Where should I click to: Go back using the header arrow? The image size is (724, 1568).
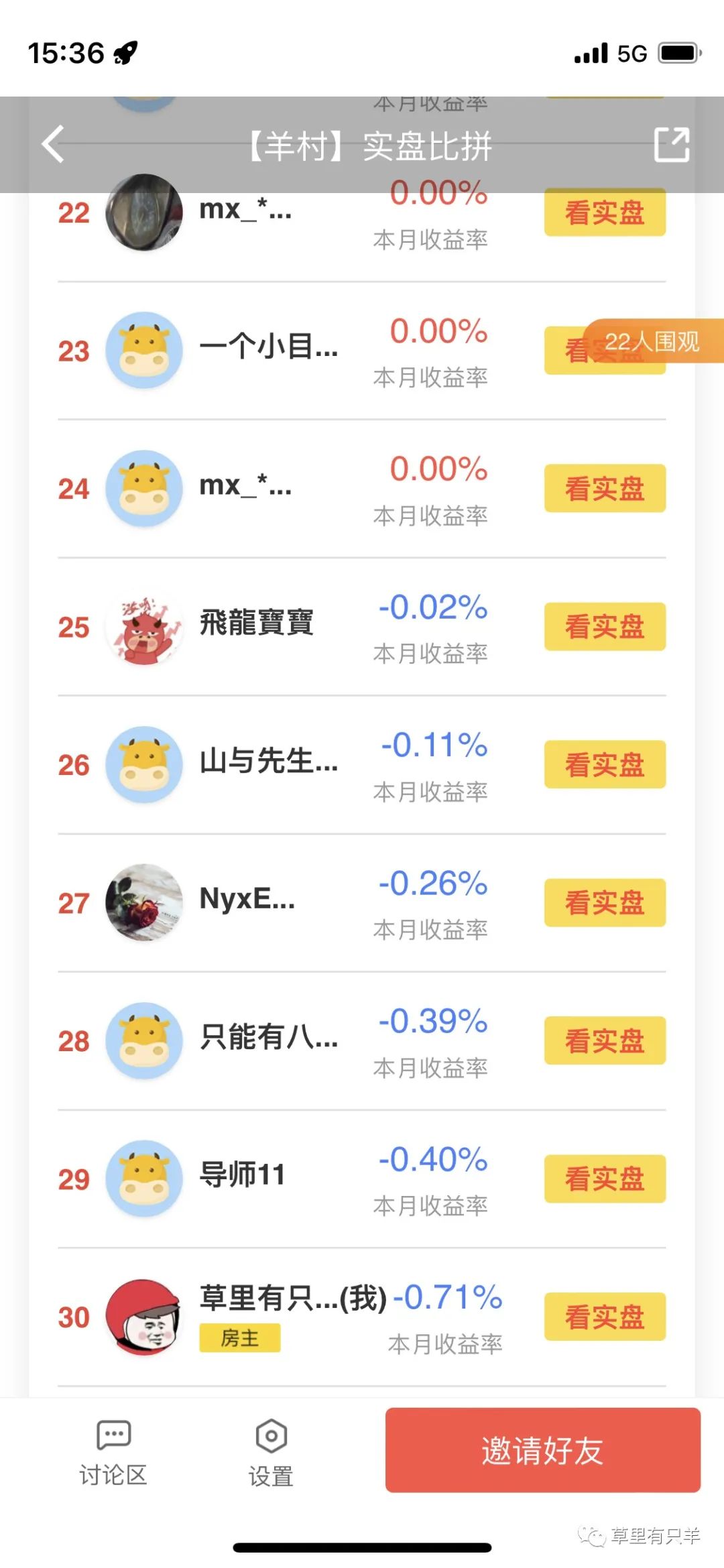(54, 144)
